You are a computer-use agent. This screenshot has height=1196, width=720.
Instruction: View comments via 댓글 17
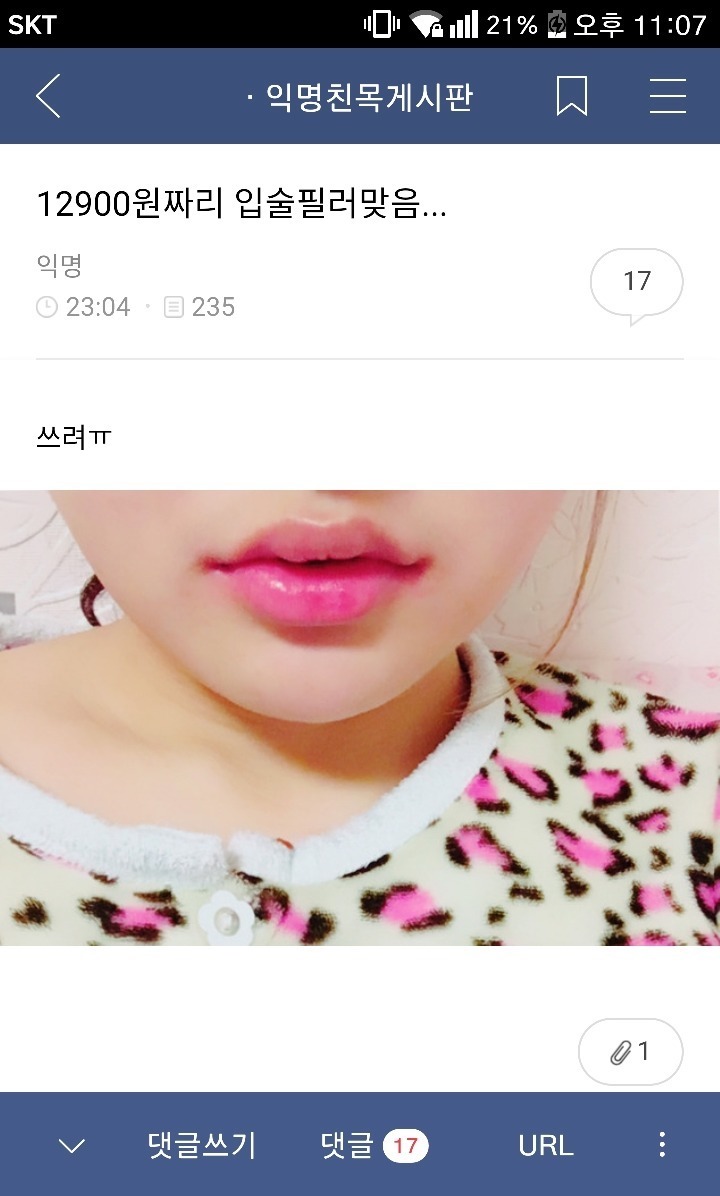(374, 1145)
